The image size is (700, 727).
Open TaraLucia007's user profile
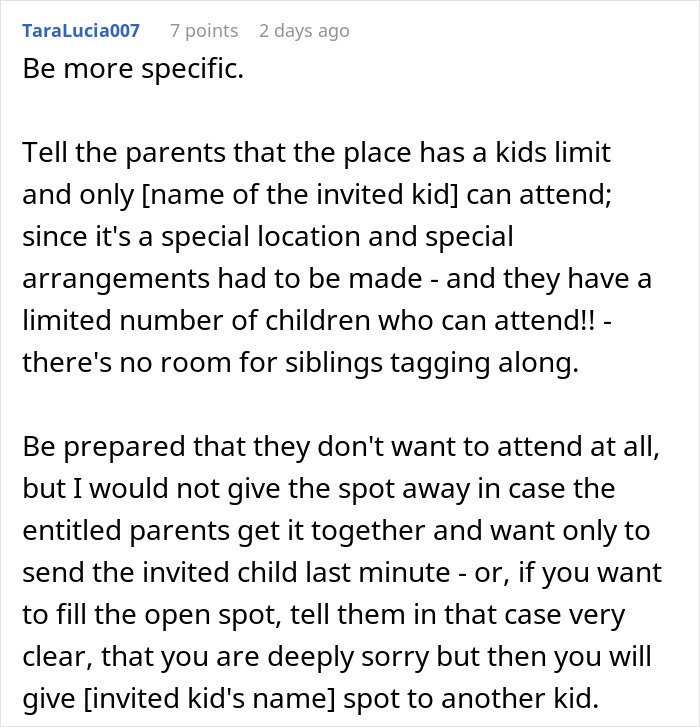pos(80,30)
